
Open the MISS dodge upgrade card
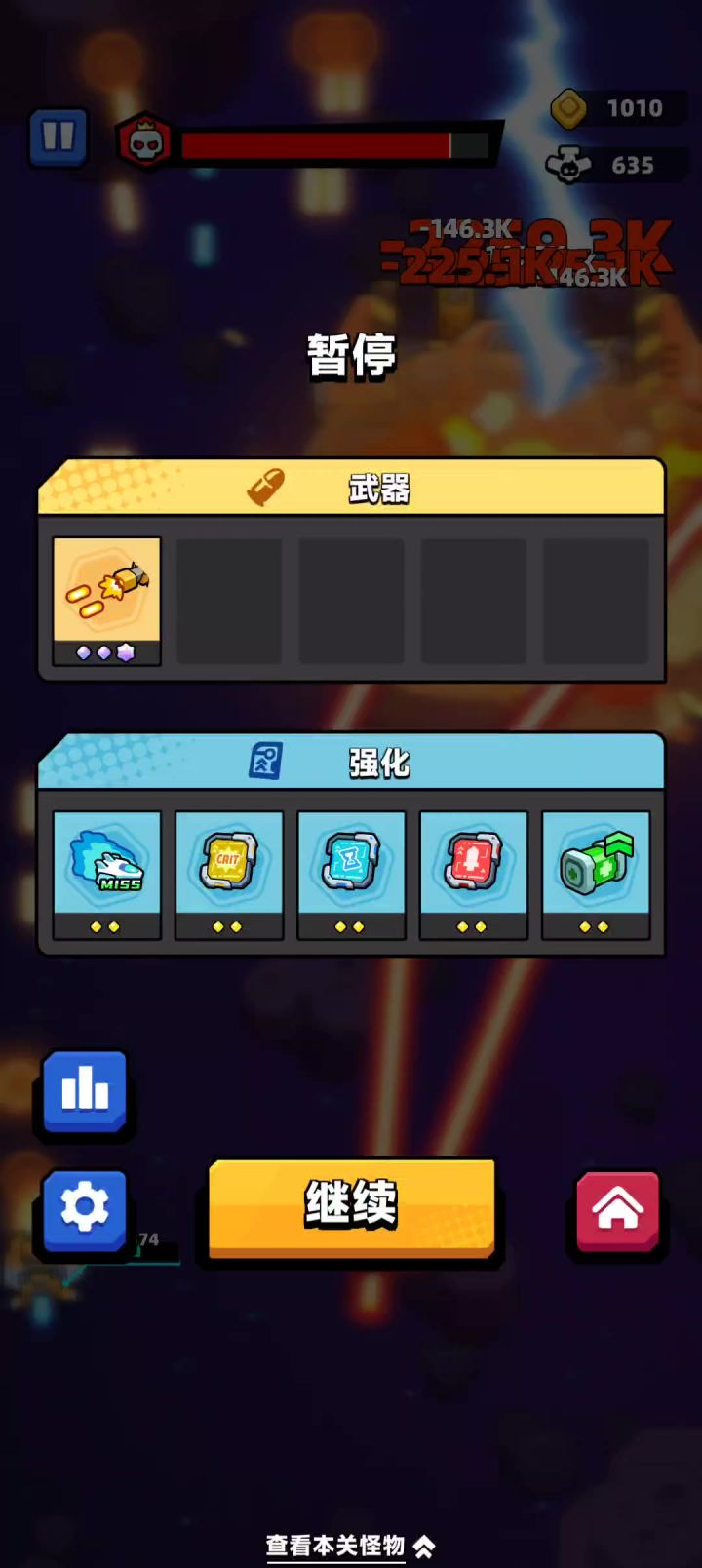tap(107, 875)
